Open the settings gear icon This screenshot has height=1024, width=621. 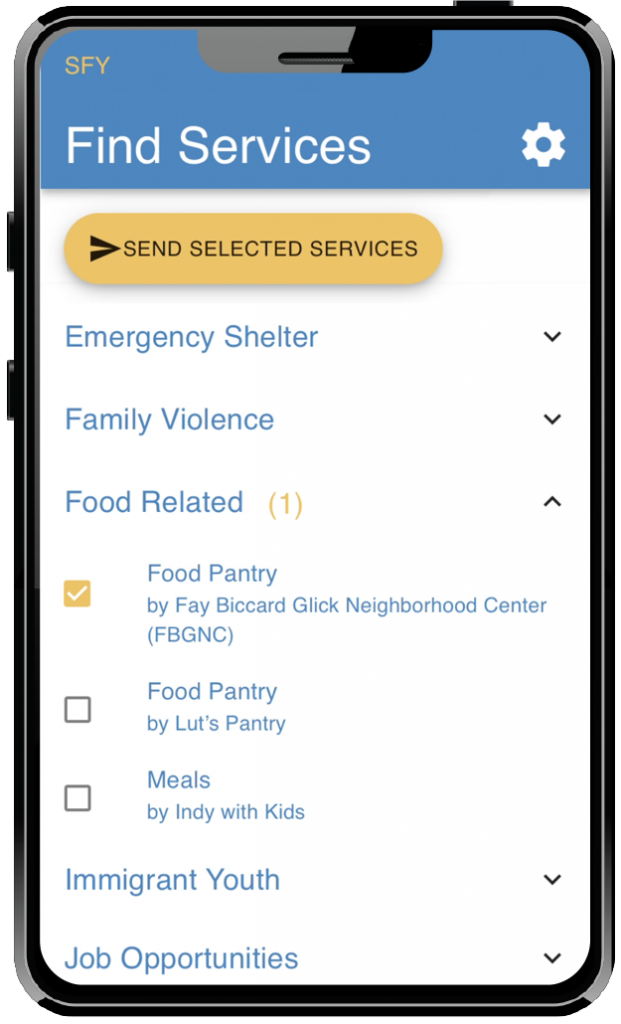(x=543, y=145)
